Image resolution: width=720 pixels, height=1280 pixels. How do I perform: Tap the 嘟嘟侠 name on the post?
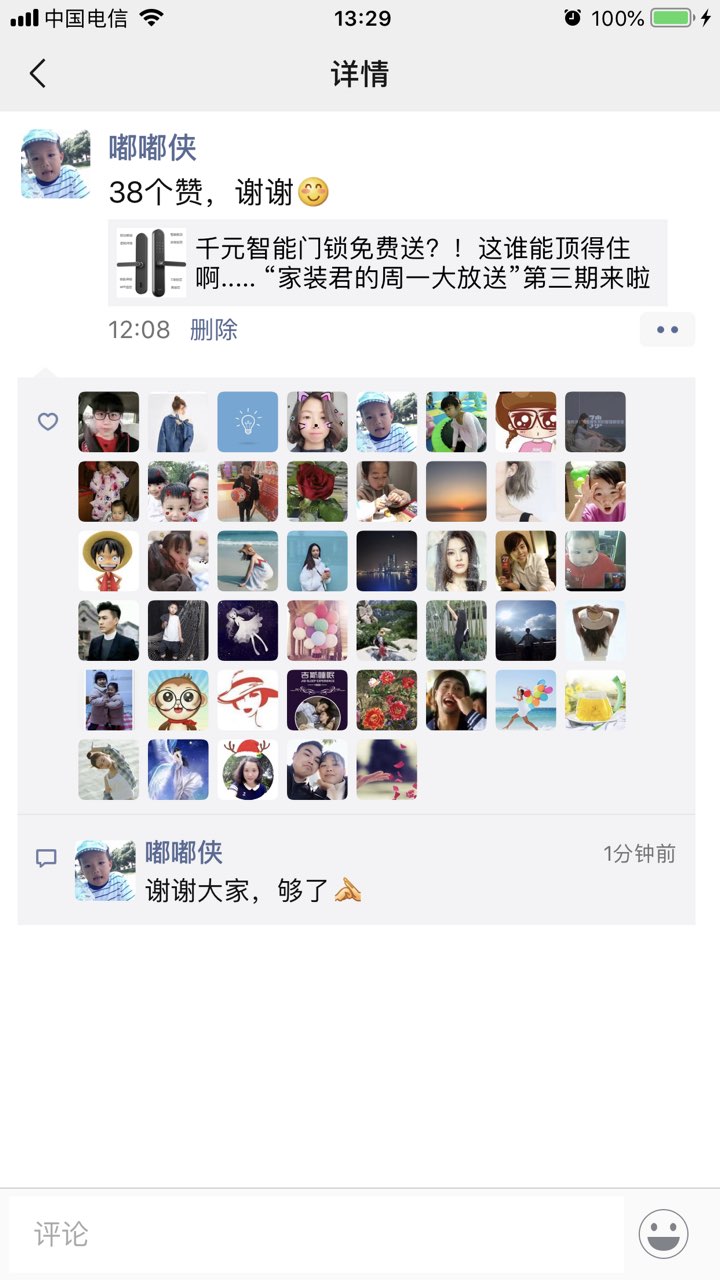(x=152, y=148)
